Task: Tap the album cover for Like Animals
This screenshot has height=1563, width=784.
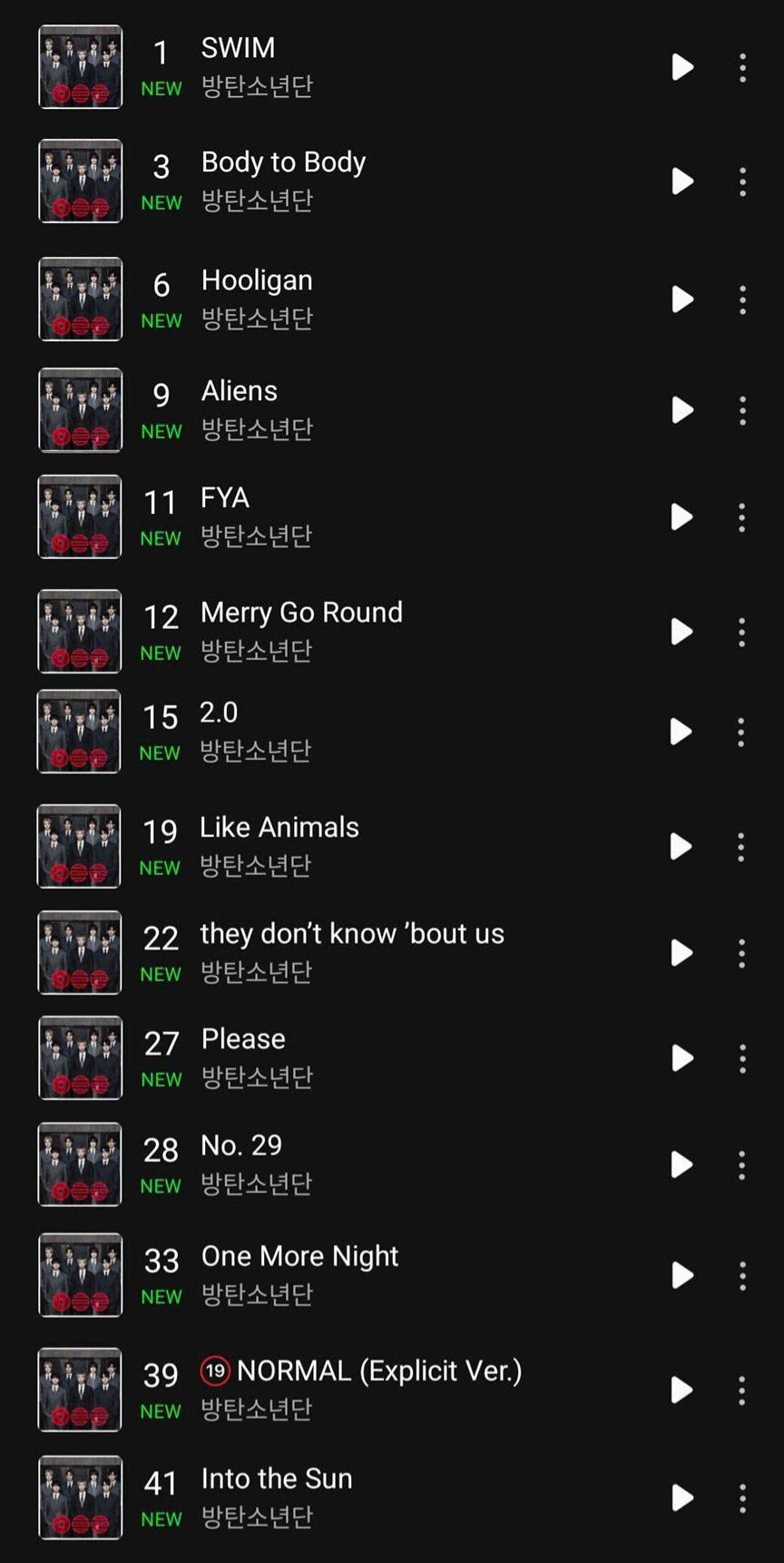Action: coord(79,846)
